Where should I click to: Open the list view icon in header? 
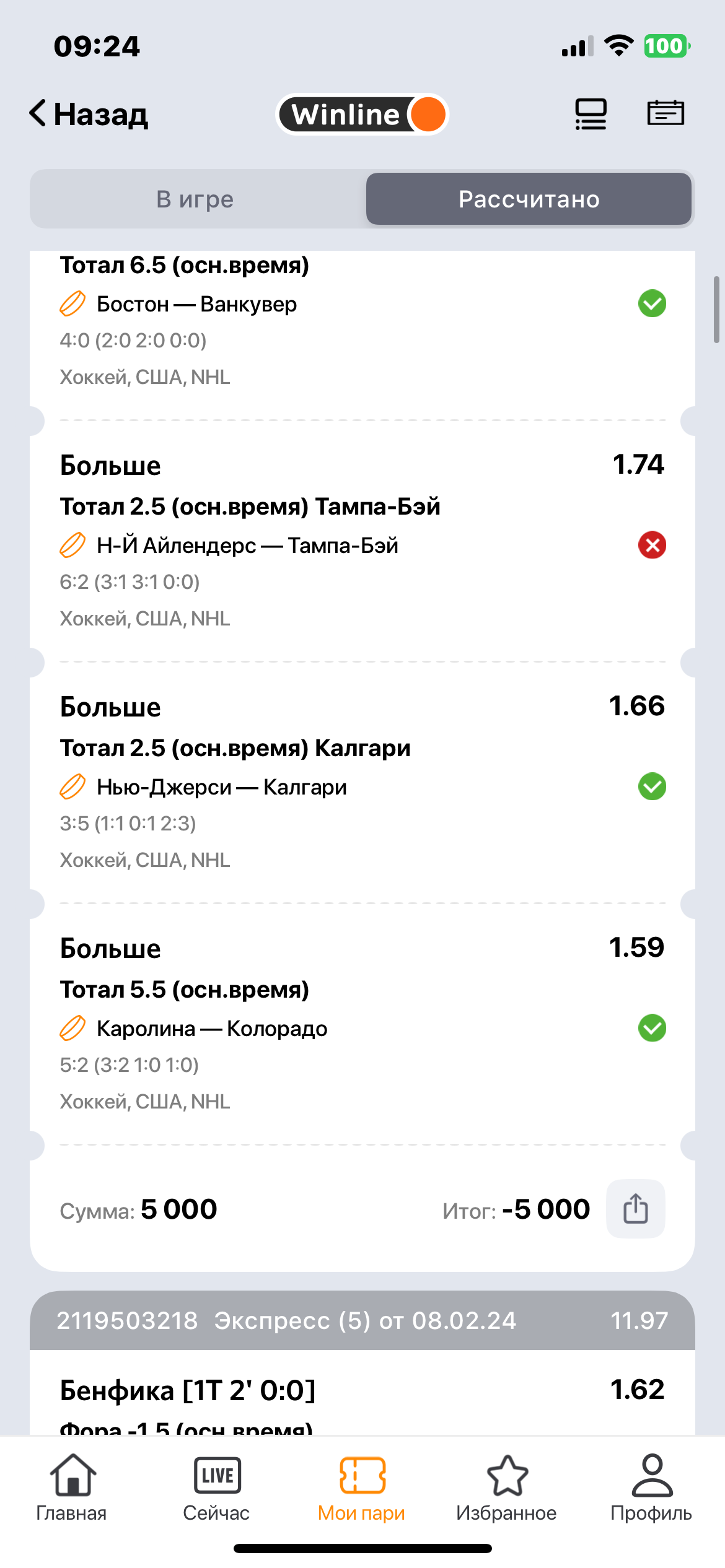[x=591, y=115]
